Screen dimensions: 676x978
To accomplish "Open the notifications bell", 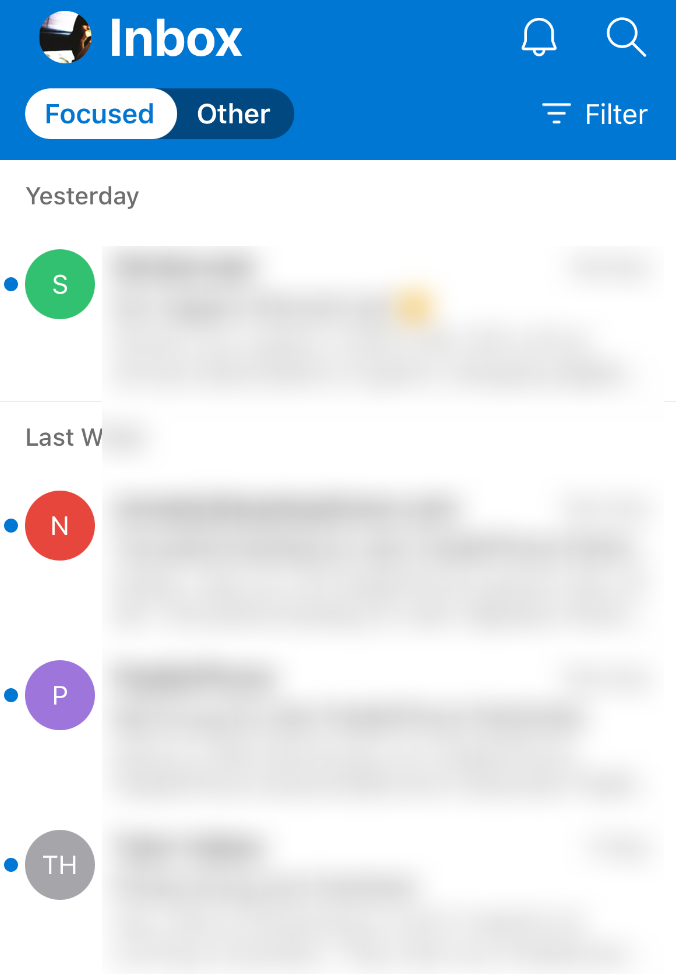I will pos(539,38).
